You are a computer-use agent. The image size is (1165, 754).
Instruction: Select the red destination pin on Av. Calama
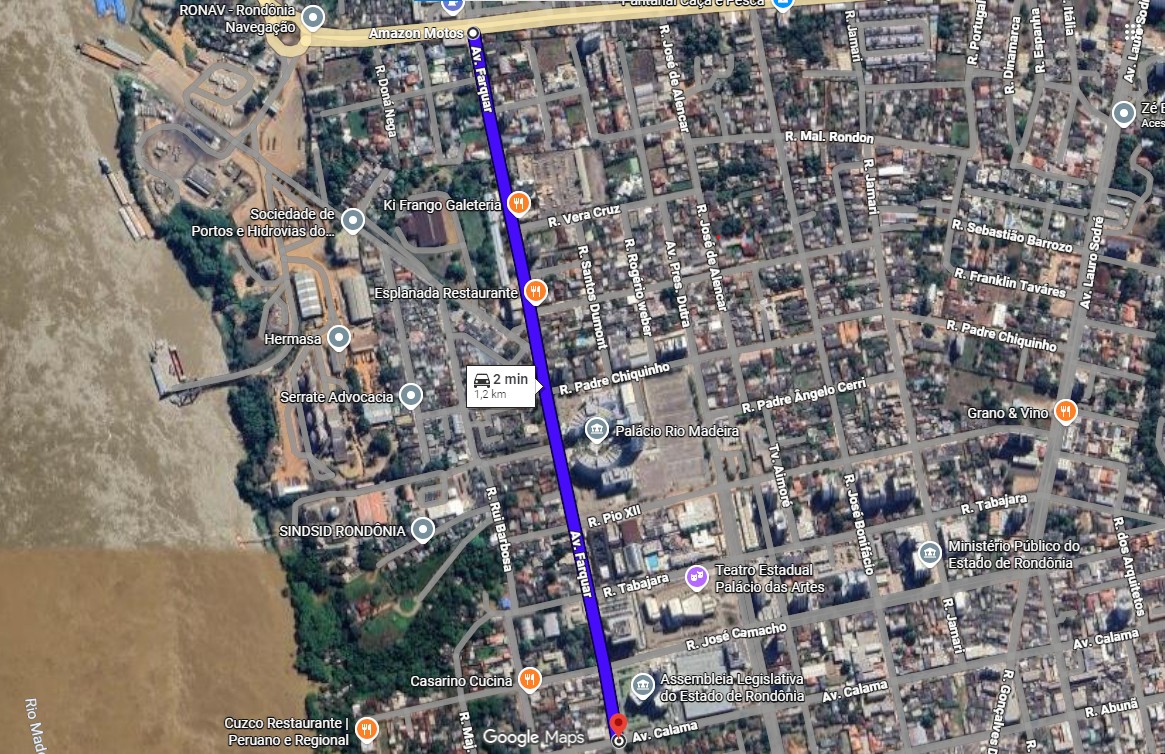click(x=618, y=725)
